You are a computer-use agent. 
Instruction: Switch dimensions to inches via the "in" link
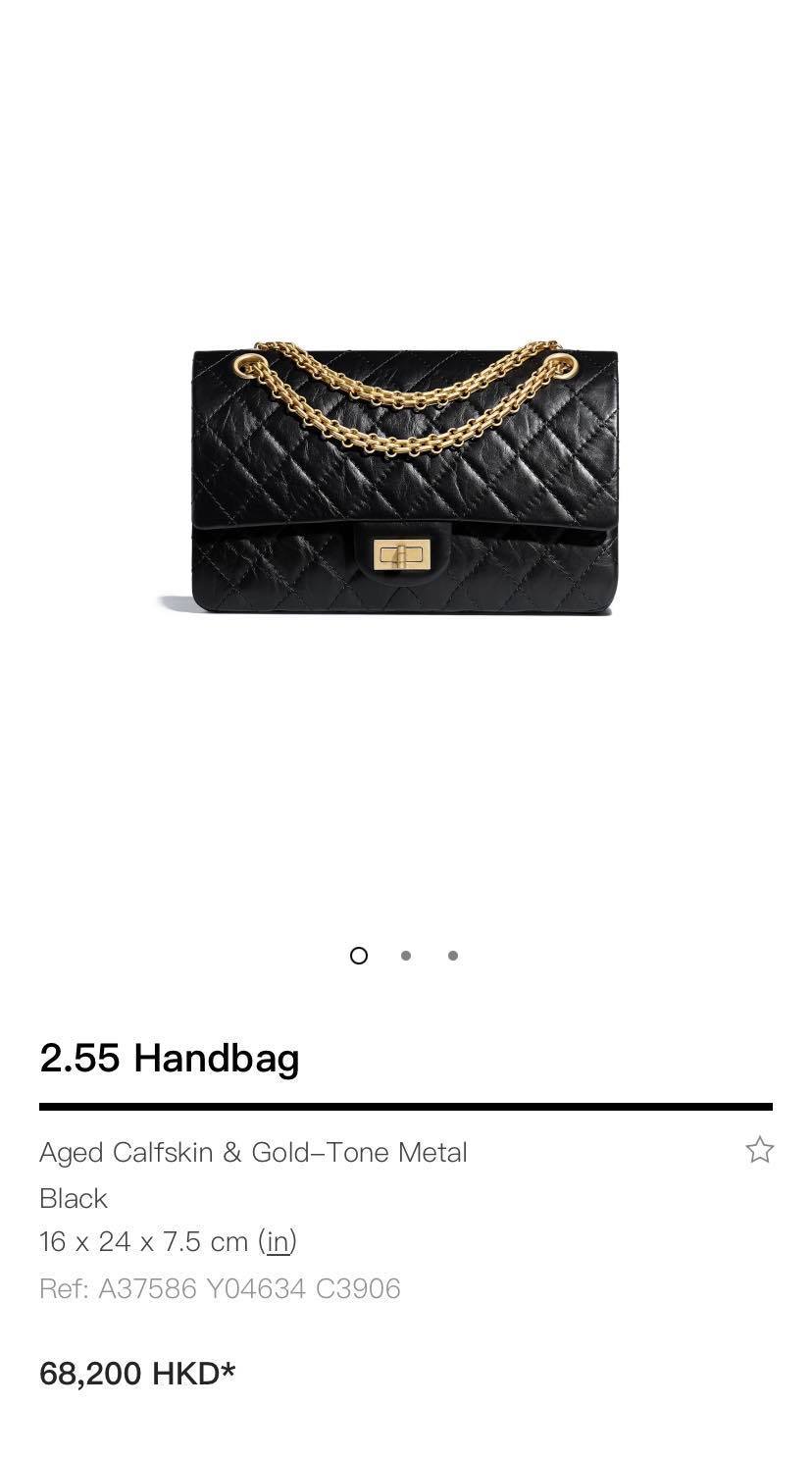(x=279, y=1242)
